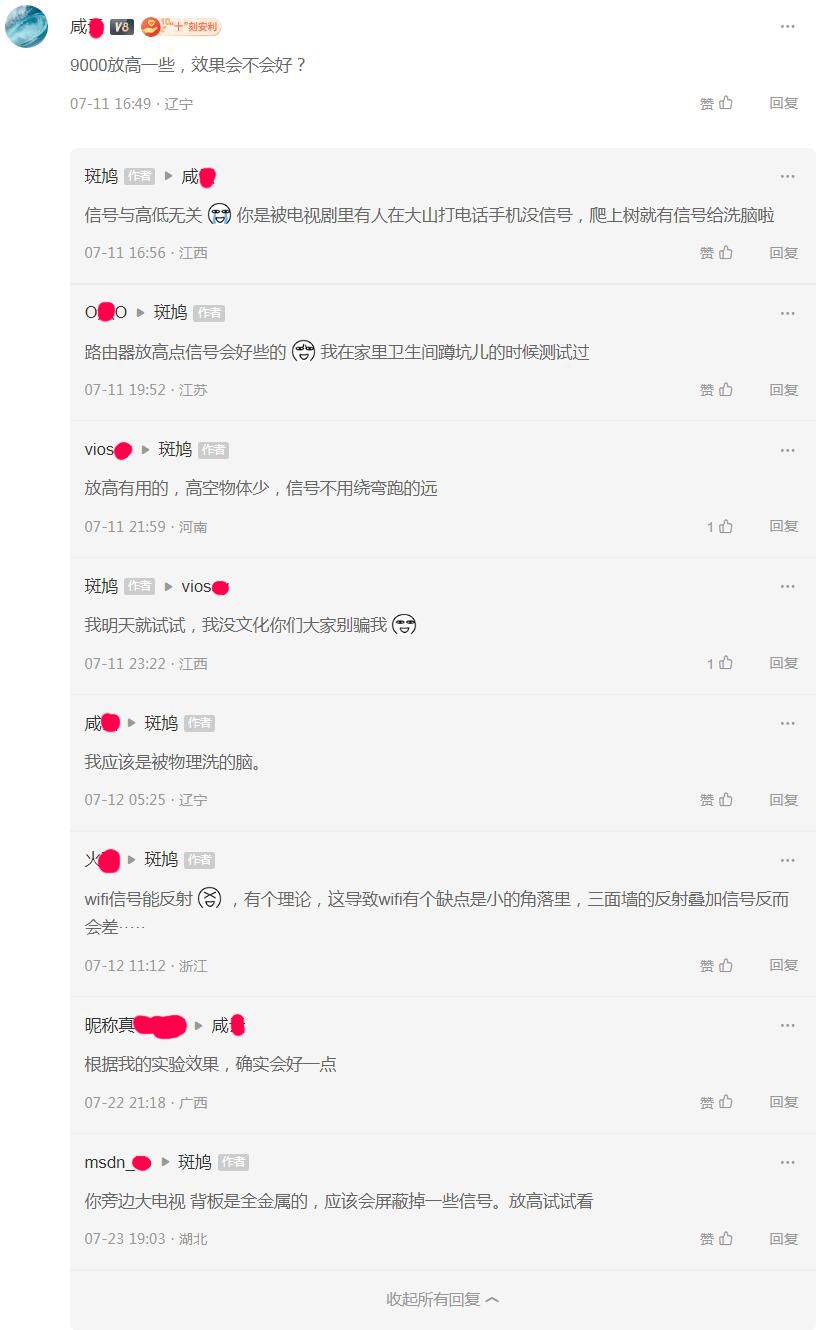Like the reply starting 信号与高低无关
Image resolution: width=818 pixels, height=1330 pixels.
(716, 253)
